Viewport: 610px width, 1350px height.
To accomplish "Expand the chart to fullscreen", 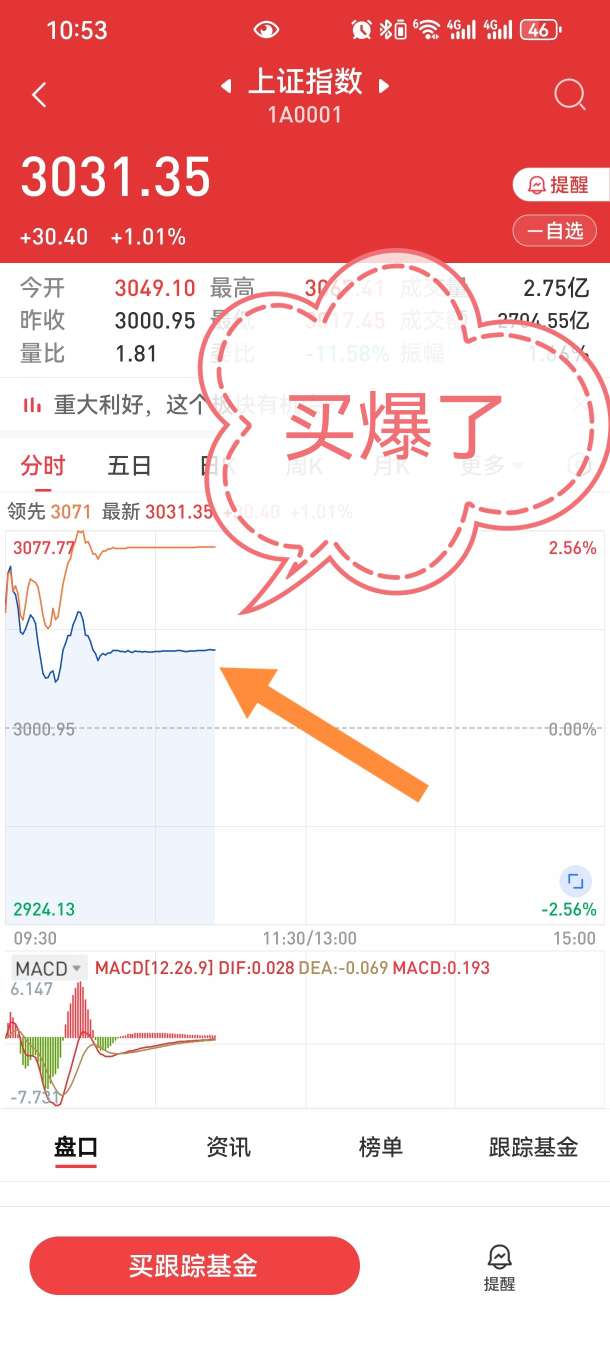I will [x=575, y=881].
